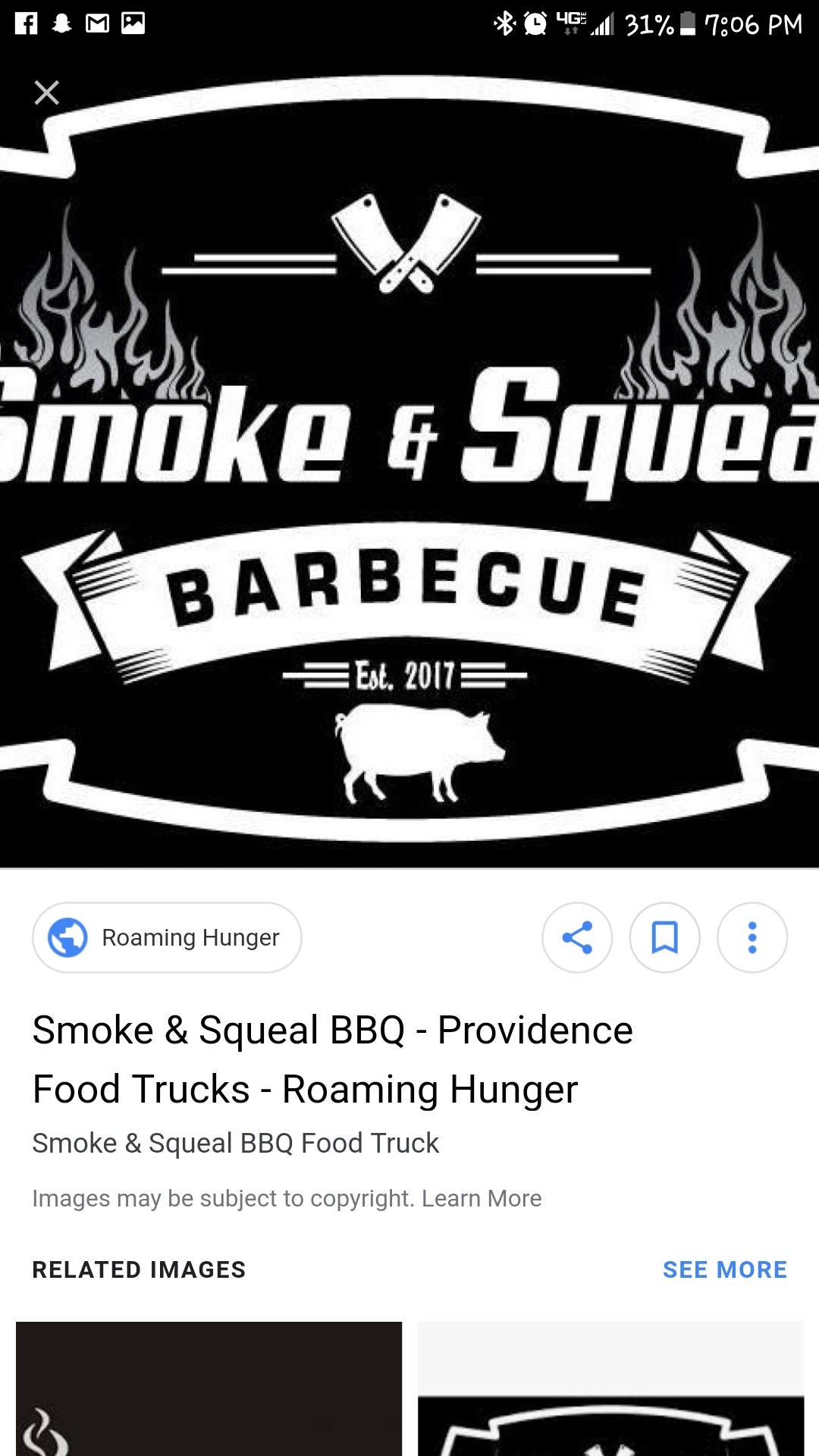Dismiss the image with the X button
The image size is (819, 1456).
coord(46,93)
